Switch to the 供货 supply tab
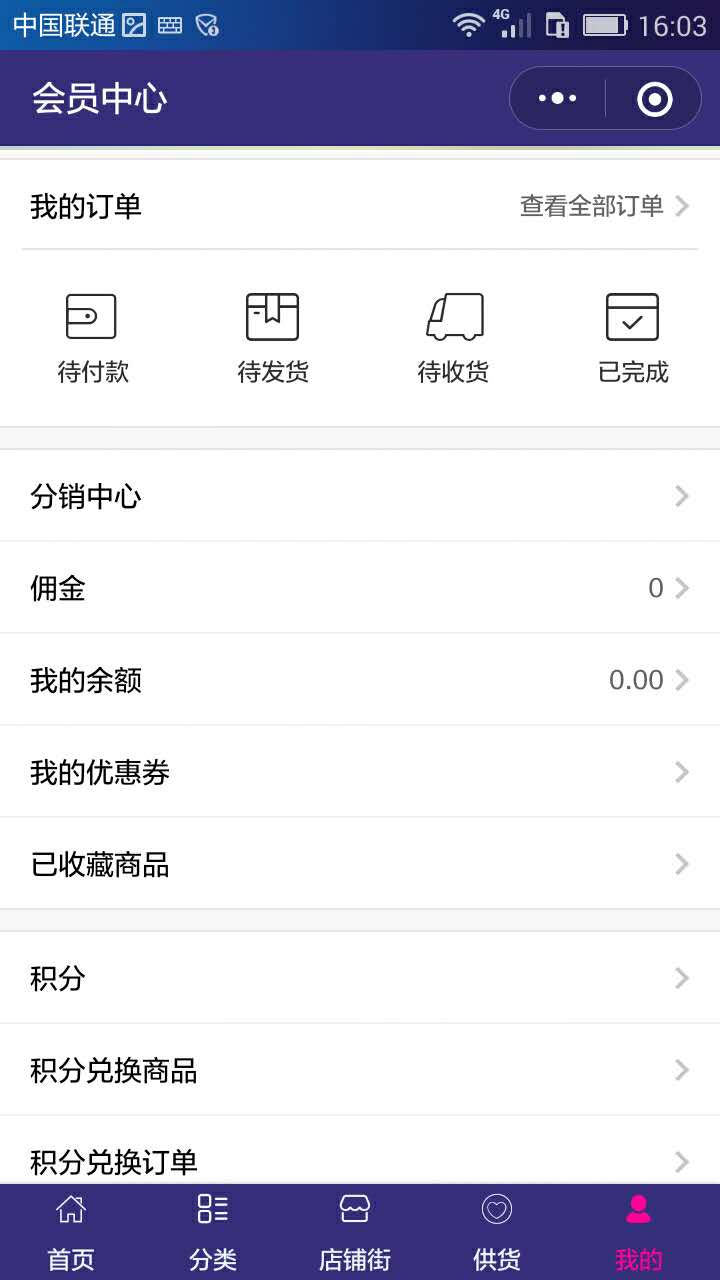This screenshot has width=720, height=1280. coord(497,1233)
